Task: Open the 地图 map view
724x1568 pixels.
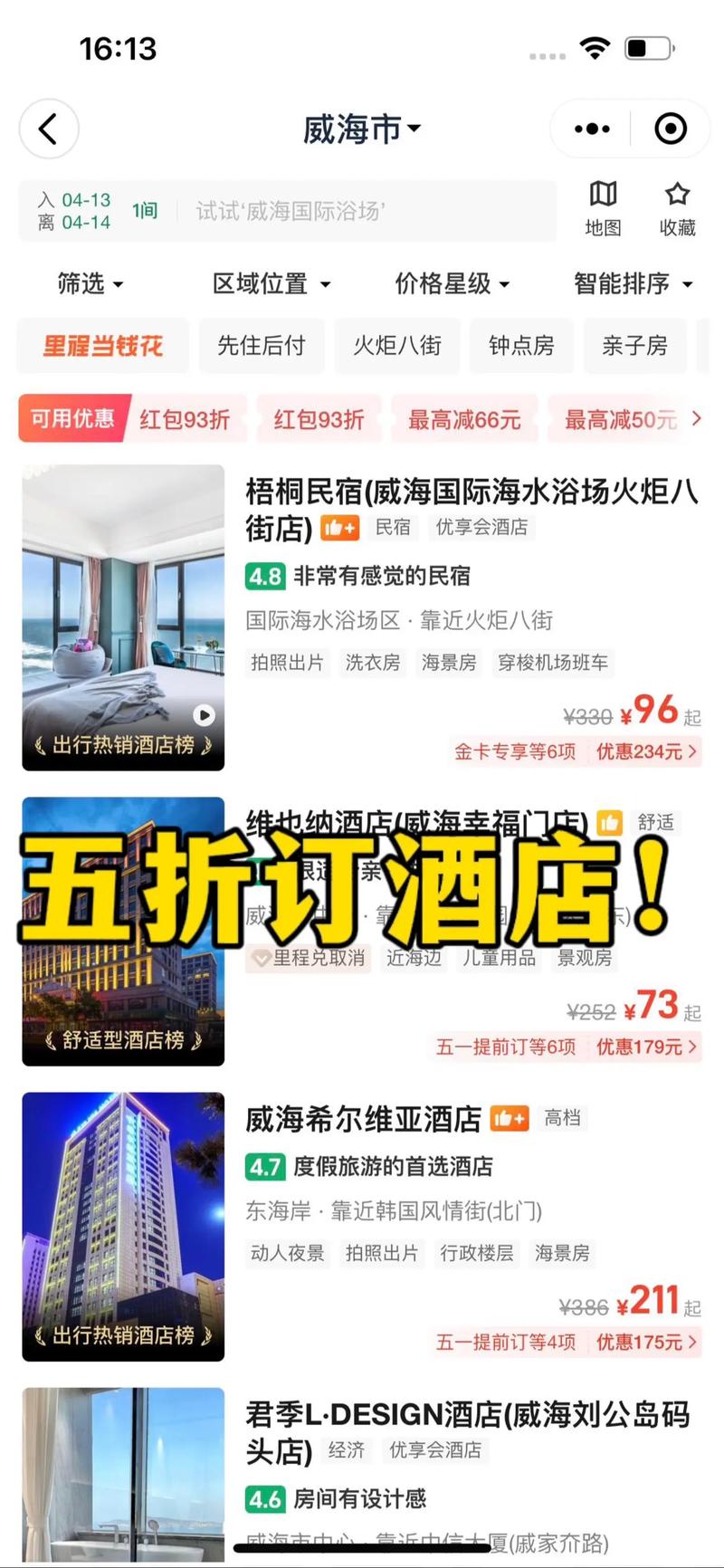Action: pyautogui.click(x=603, y=208)
